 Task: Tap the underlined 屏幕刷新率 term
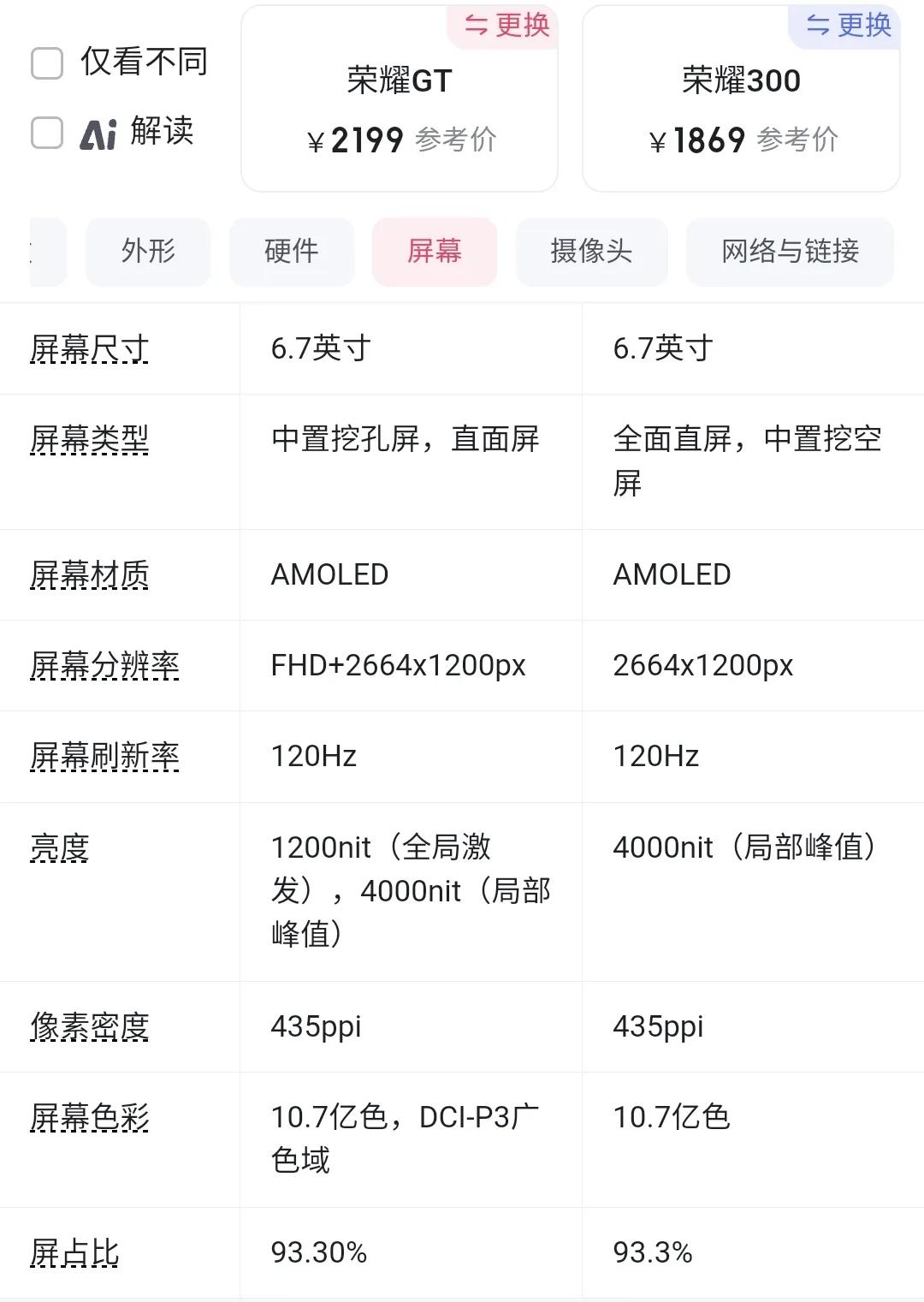coord(104,756)
